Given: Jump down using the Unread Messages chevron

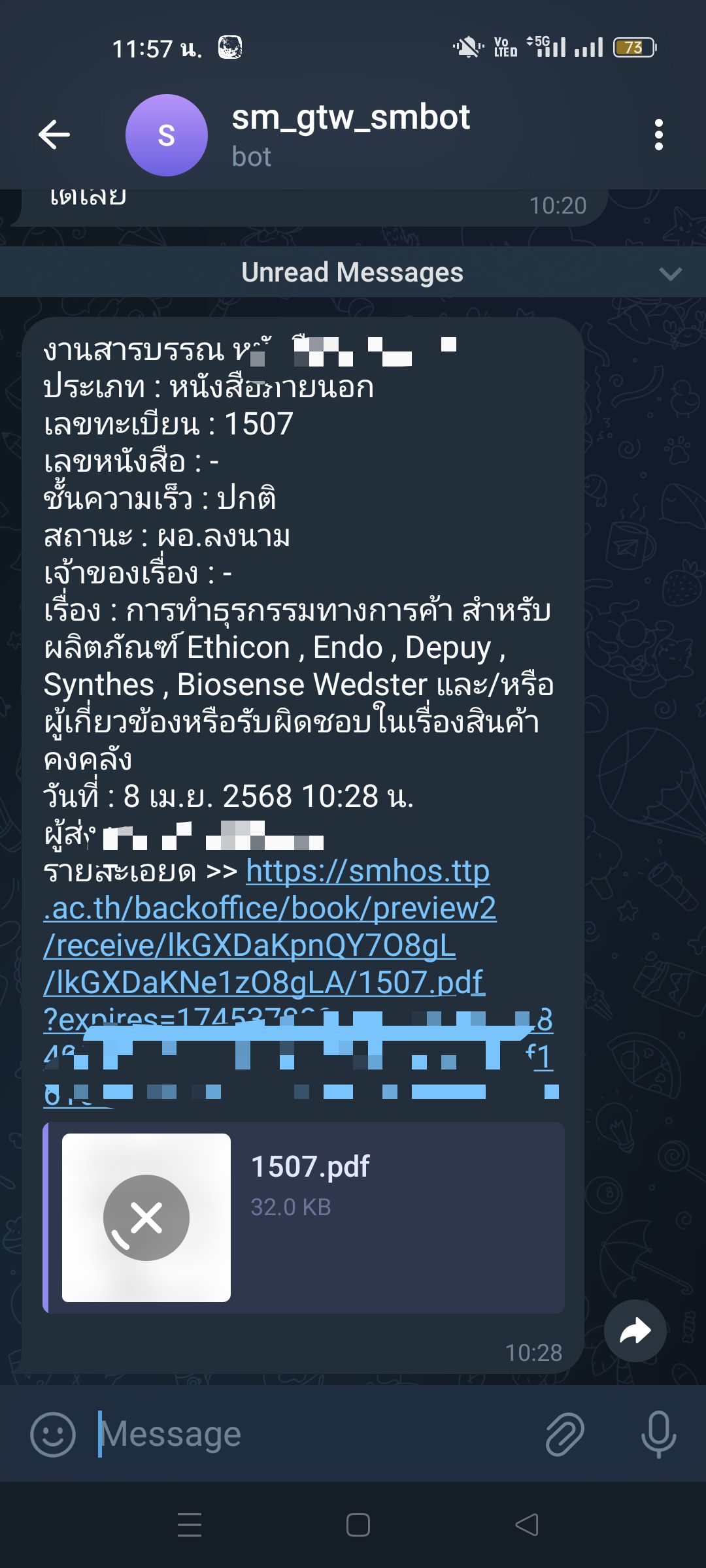Looking at the screenshot, I should pos(670,273).
